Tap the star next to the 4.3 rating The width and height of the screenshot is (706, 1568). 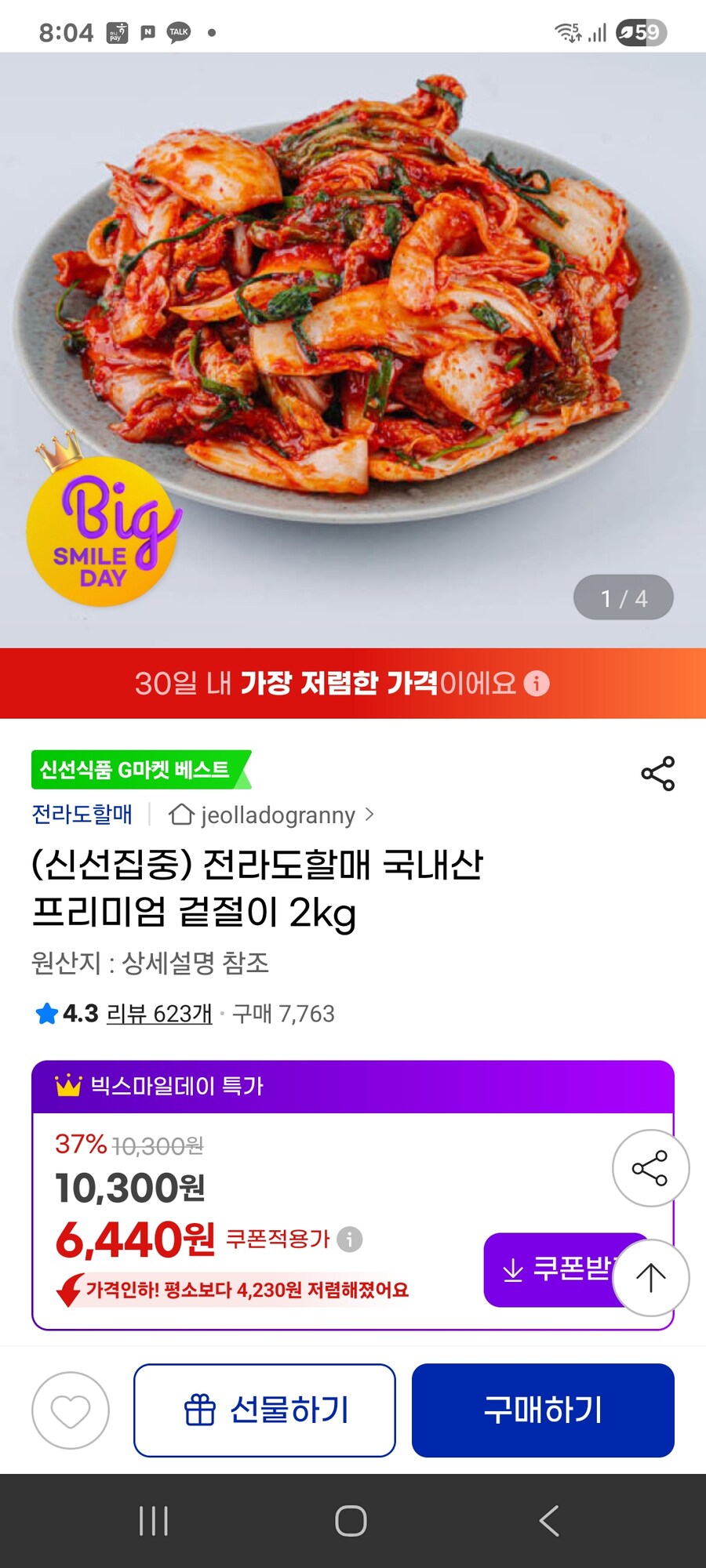click(45, 1013)
